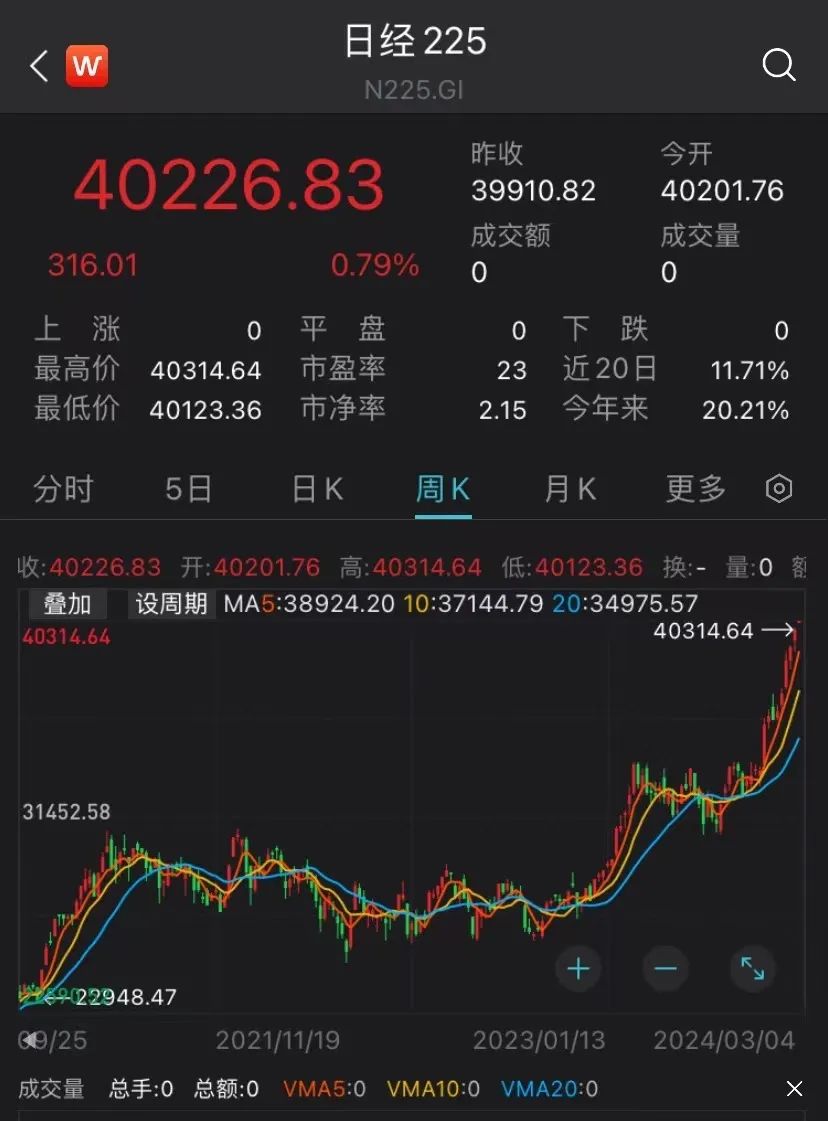
Task: Tap the 设周期 button
Action: pos(172,604)
